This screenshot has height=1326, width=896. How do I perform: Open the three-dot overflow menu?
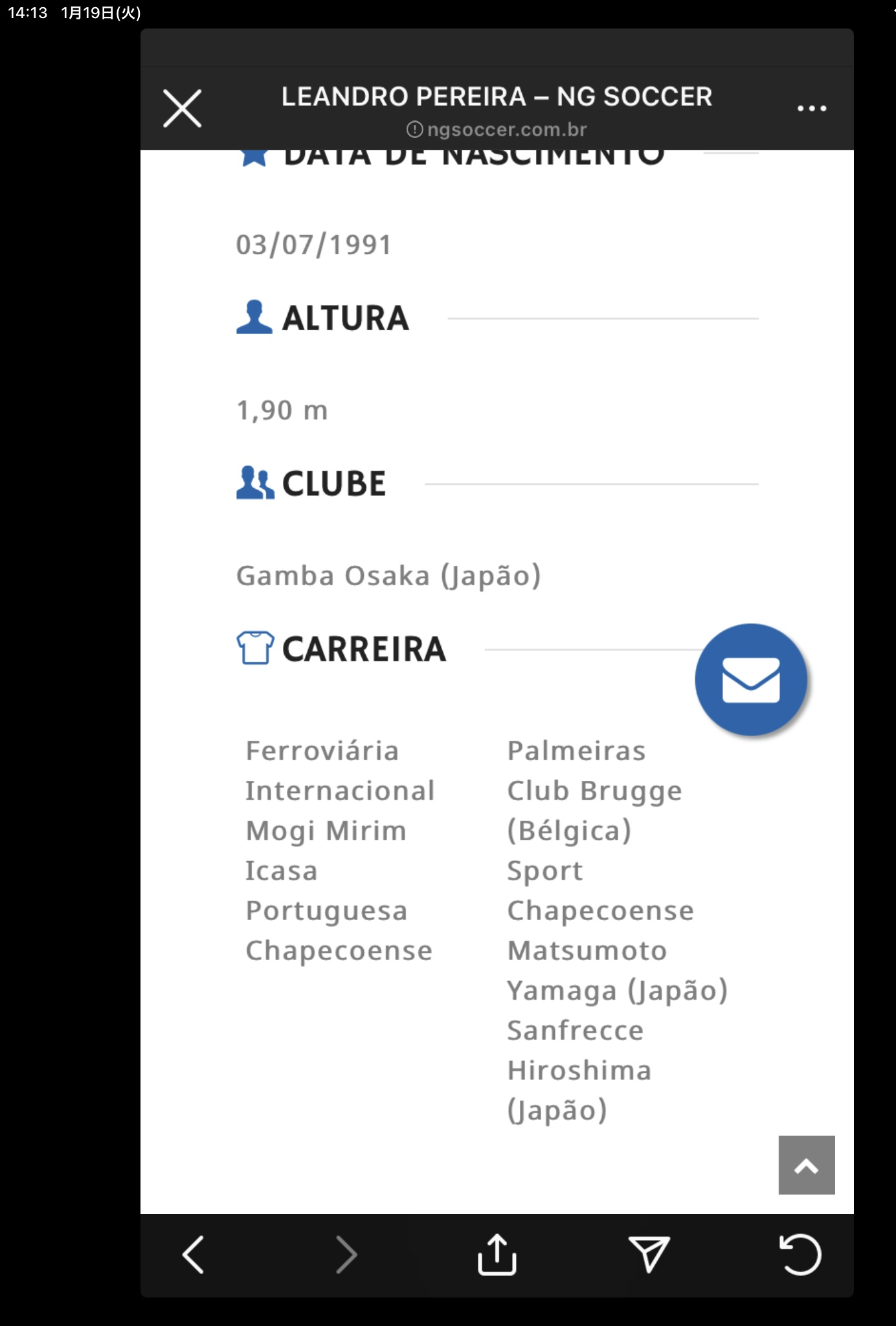[811, 109]
